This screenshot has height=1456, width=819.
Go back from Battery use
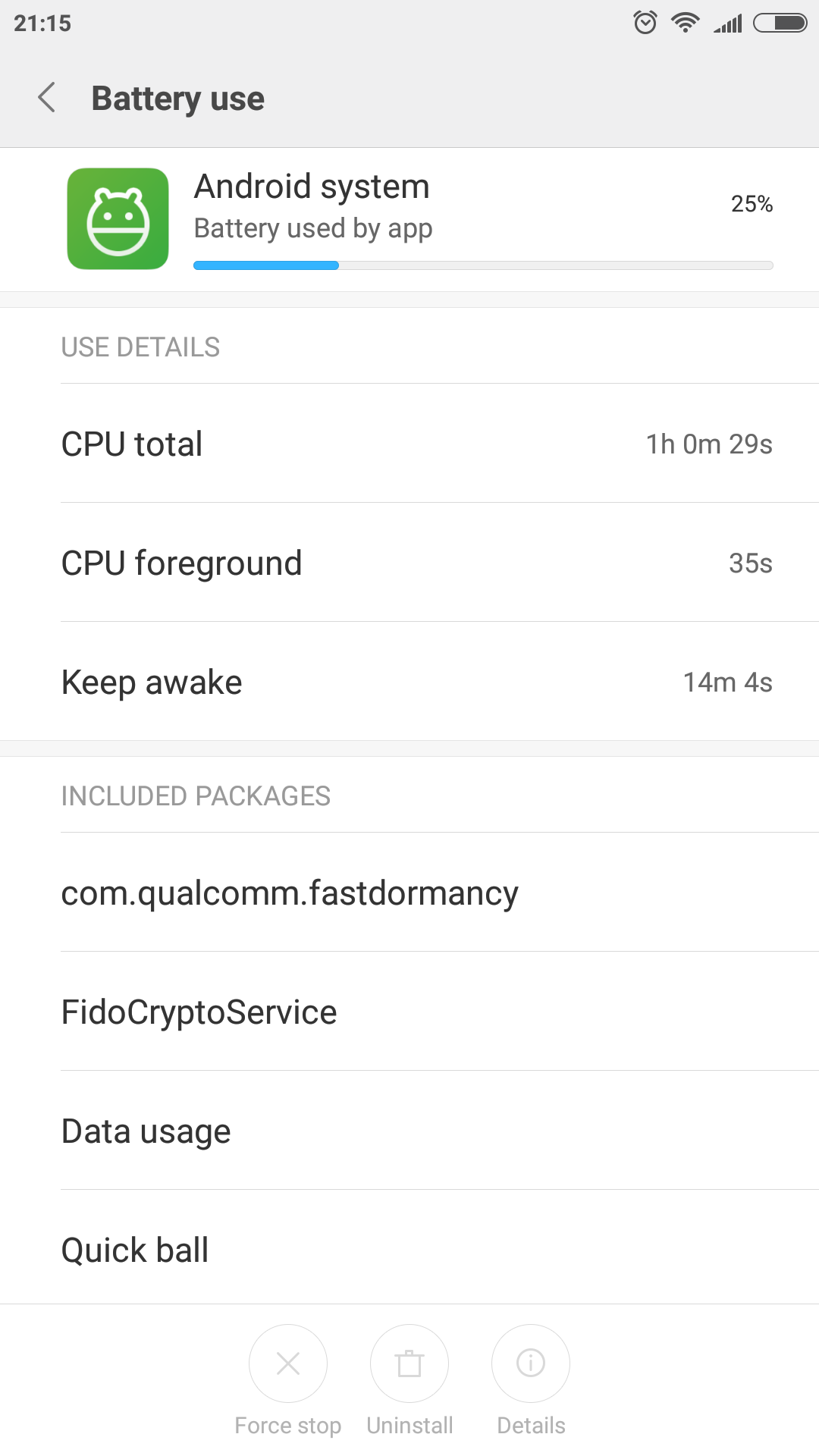pos(47,98)
